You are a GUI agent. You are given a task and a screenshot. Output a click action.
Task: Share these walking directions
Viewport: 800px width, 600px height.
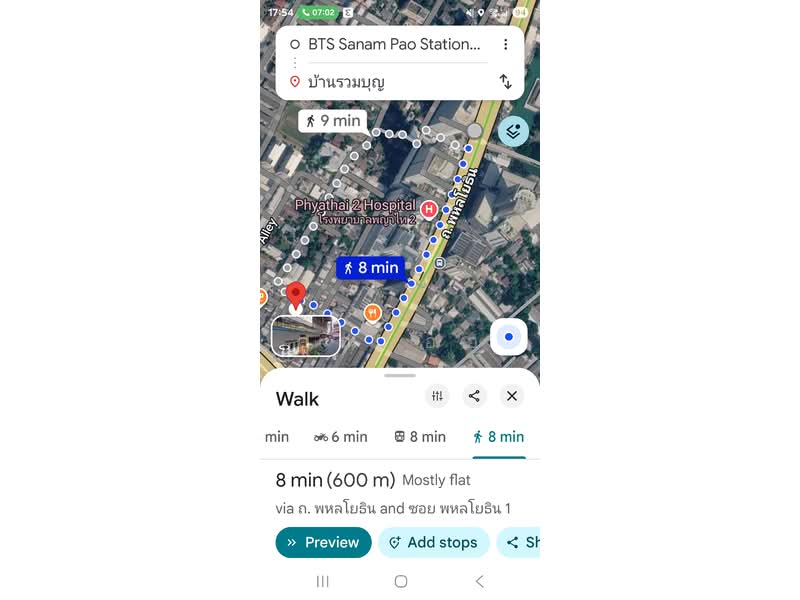click(475, 396)
